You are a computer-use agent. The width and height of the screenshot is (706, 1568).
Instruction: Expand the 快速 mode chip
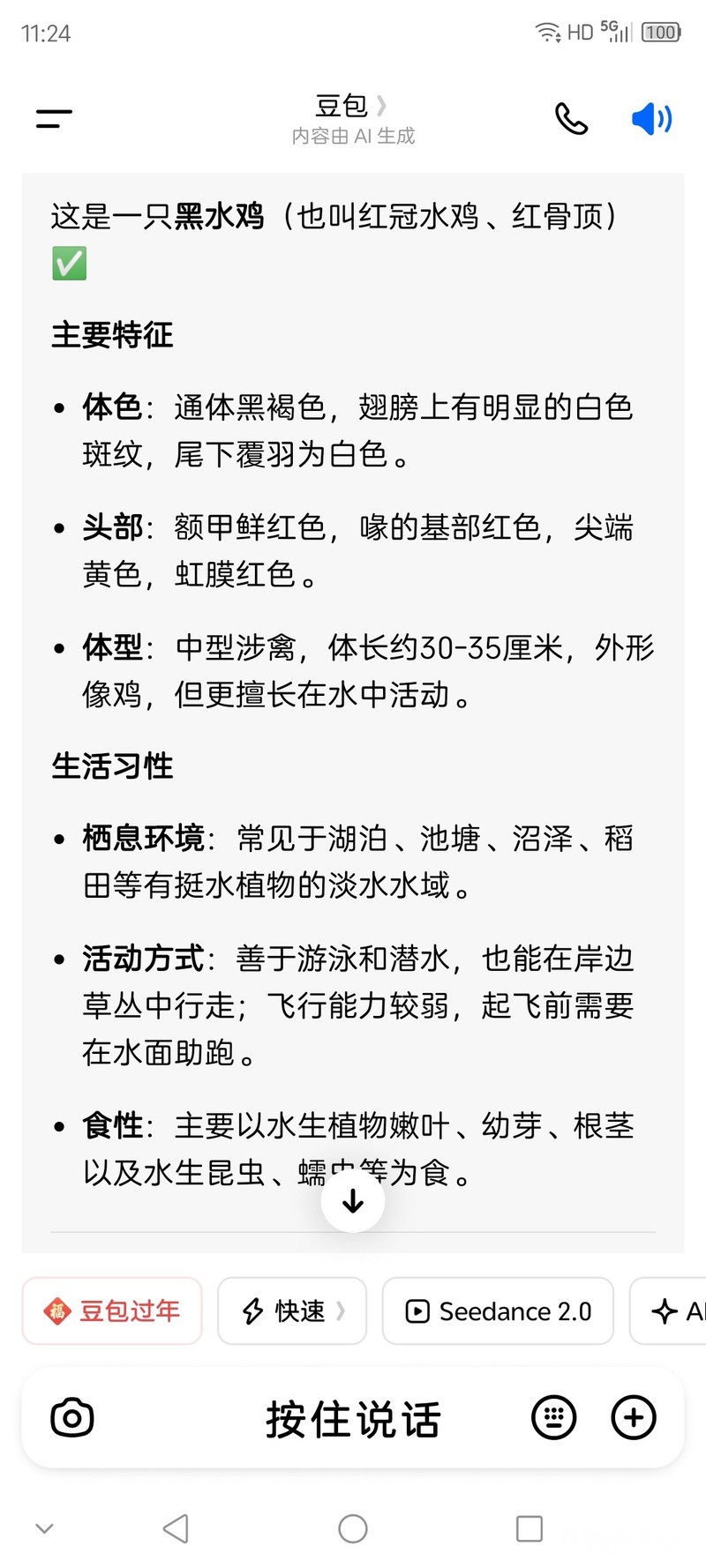coord(292,1310)
